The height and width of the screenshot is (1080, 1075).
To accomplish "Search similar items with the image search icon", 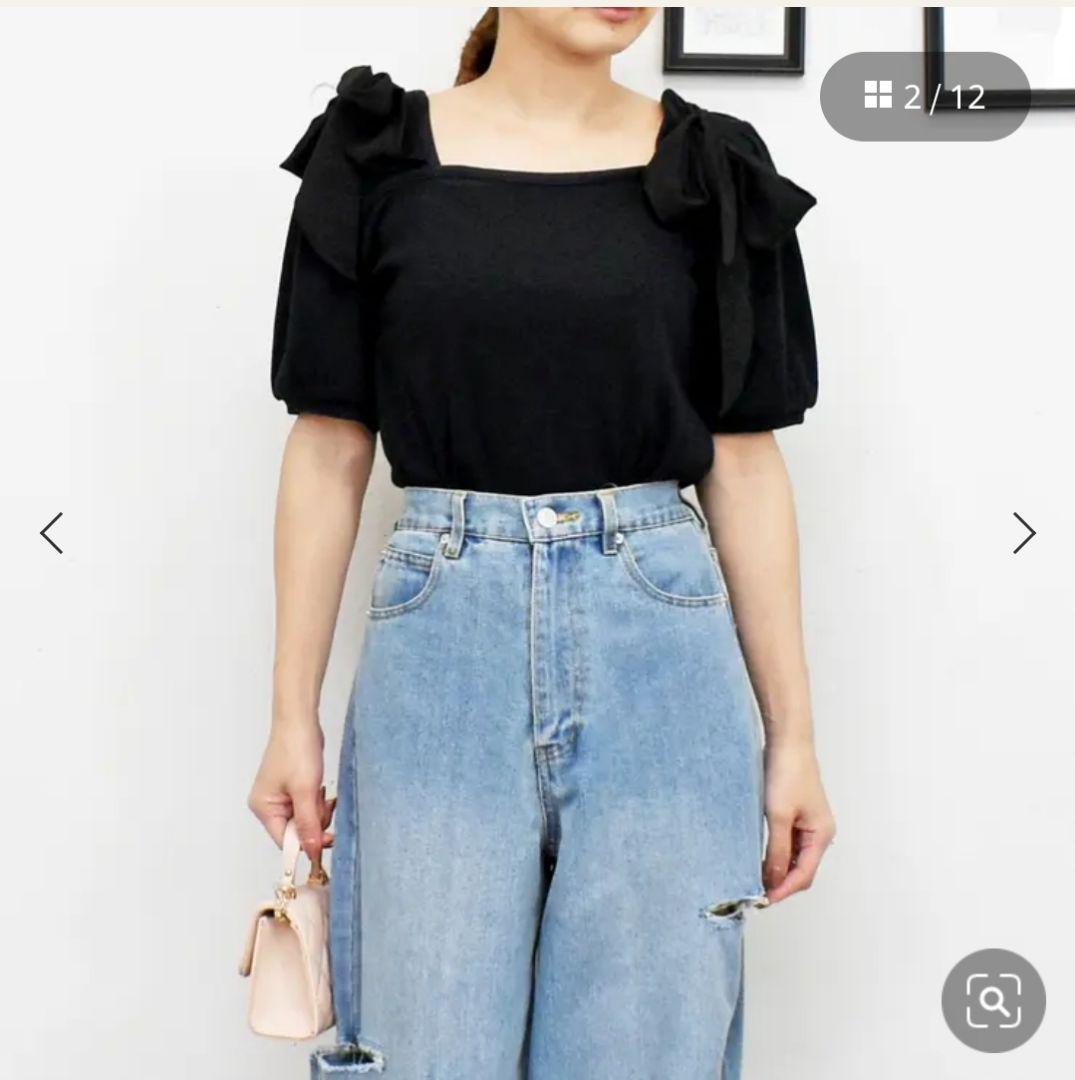I will [993, 1000].
